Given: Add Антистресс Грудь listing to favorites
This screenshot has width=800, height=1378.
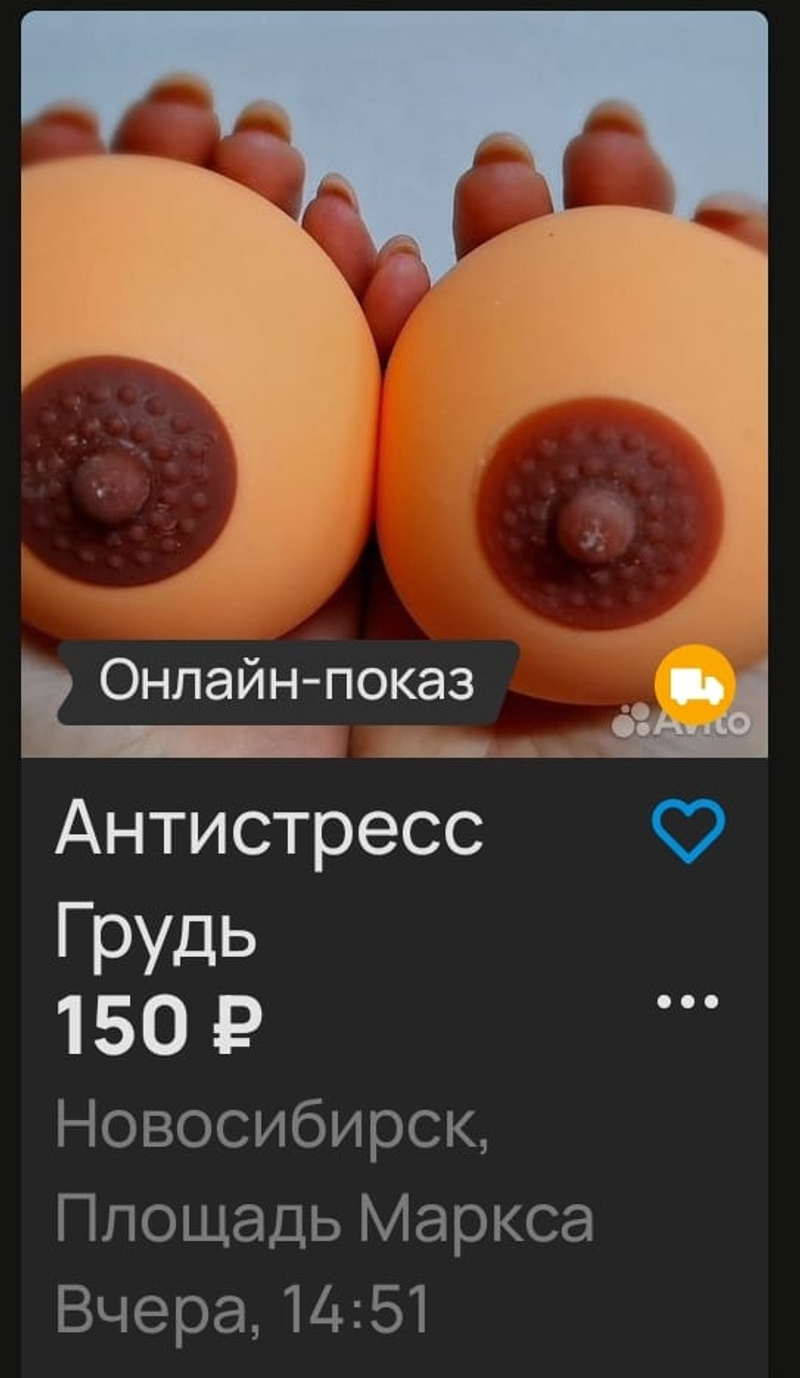Looking at the screenshot, I should (x=688, y=829).
